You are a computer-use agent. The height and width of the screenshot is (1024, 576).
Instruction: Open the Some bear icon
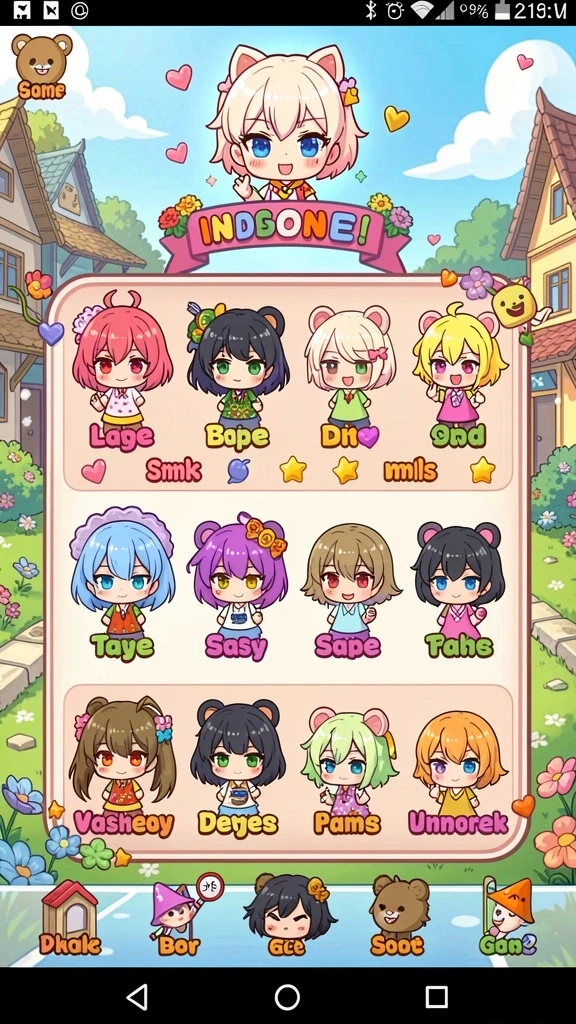tap(42, 66)
